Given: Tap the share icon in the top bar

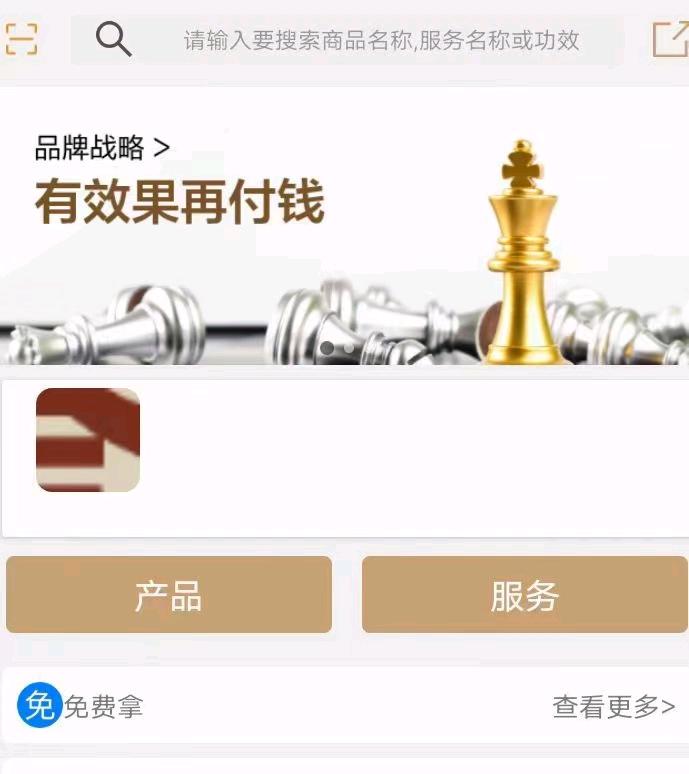Looking at the screenshot, I should click(670, 39).
